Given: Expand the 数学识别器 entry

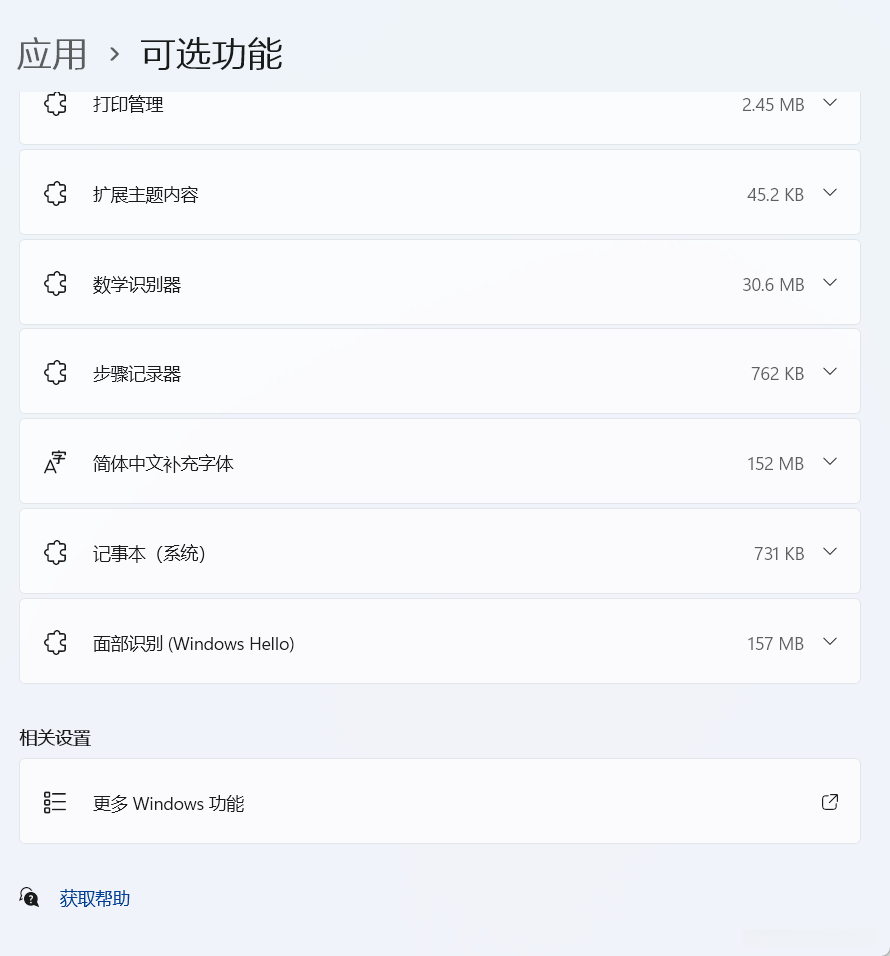Looking at the screenshot, I should point(830,283).
